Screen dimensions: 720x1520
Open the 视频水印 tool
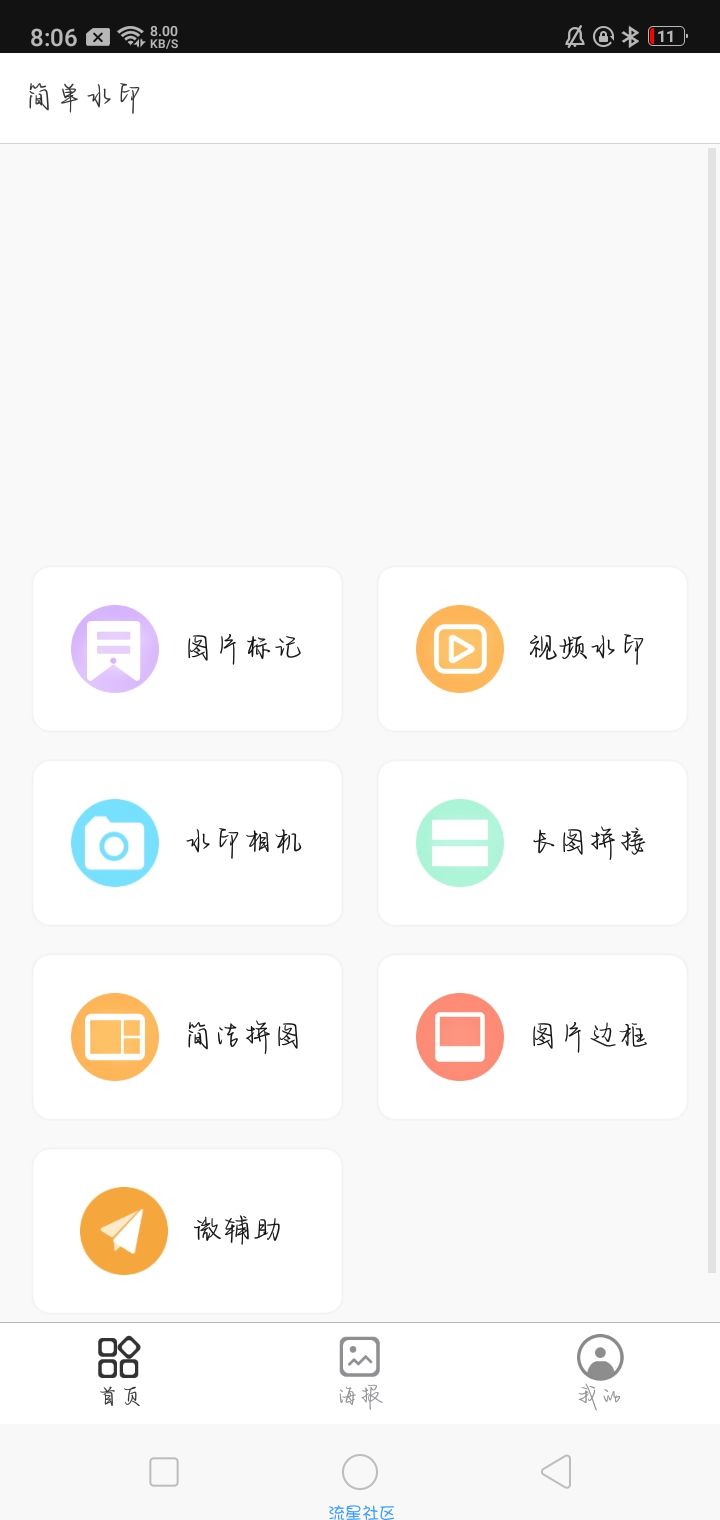click(532, 649)
